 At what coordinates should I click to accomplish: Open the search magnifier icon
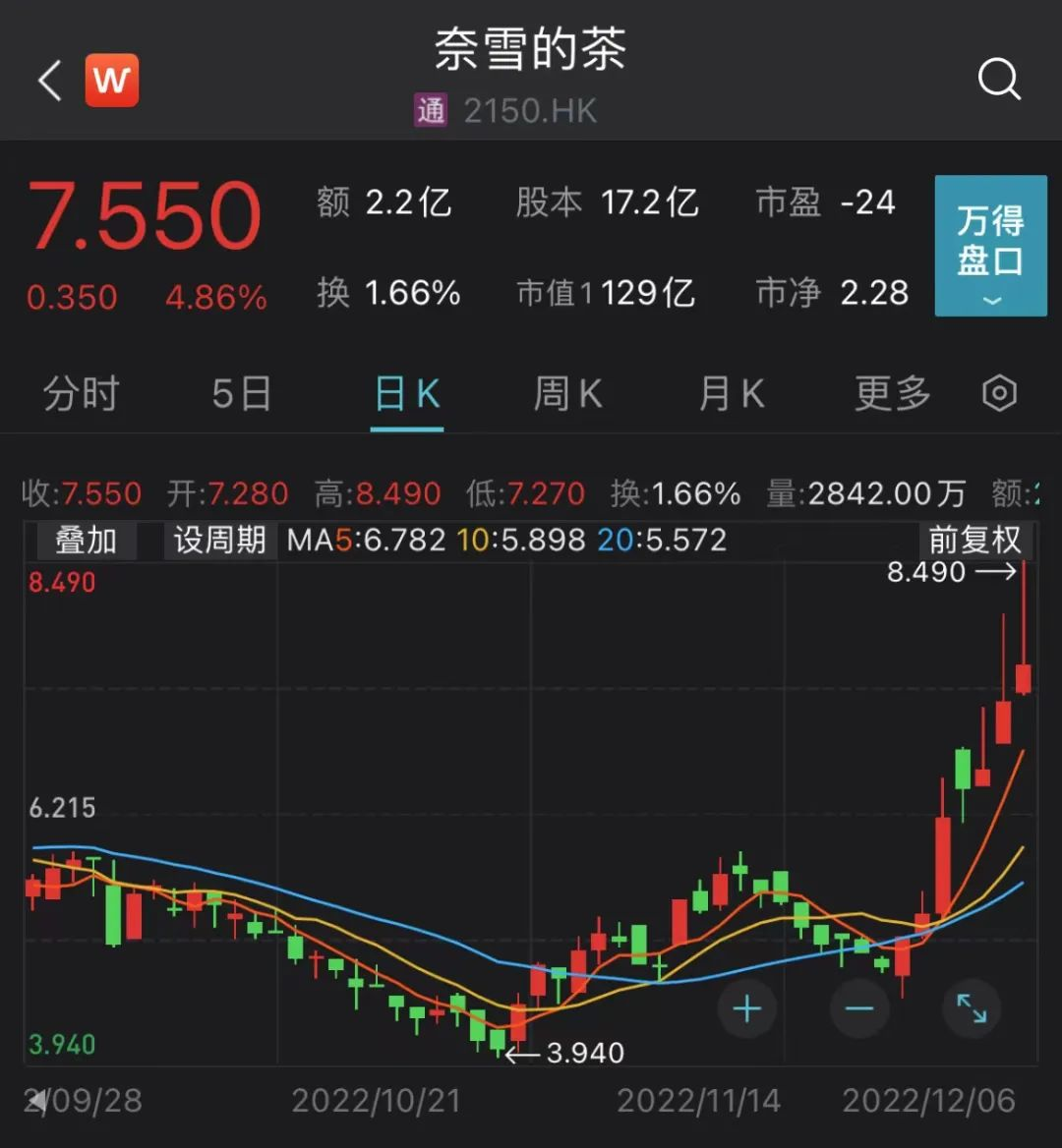coord(999,79)
